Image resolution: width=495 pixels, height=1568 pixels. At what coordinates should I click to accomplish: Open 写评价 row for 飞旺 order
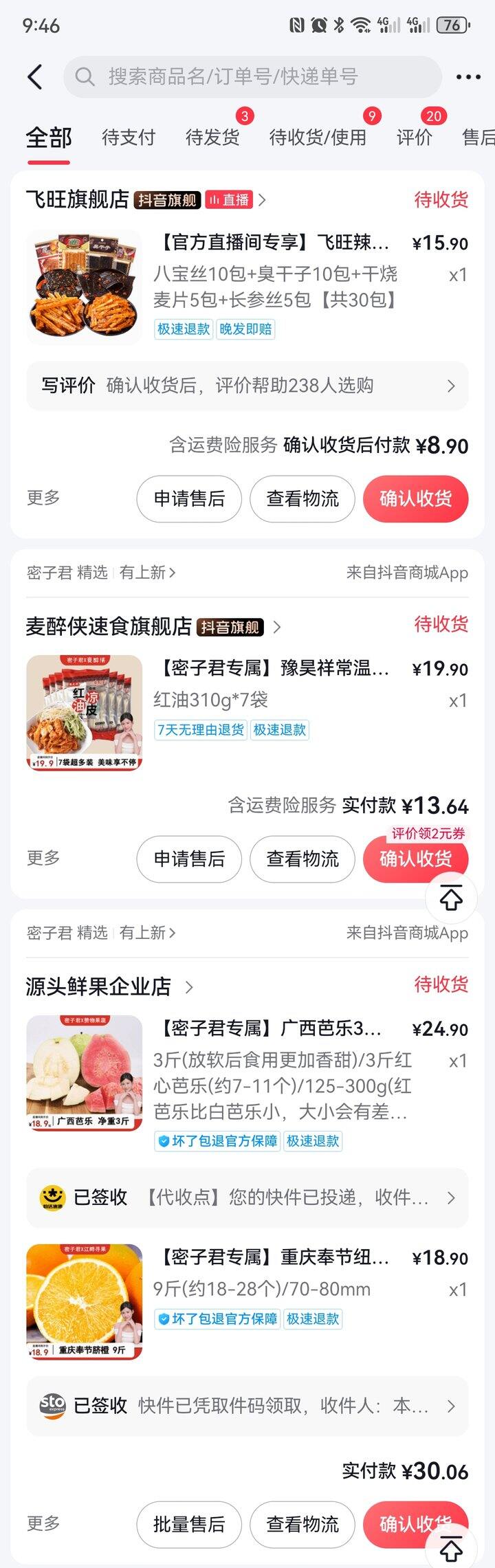coord(247,386)
